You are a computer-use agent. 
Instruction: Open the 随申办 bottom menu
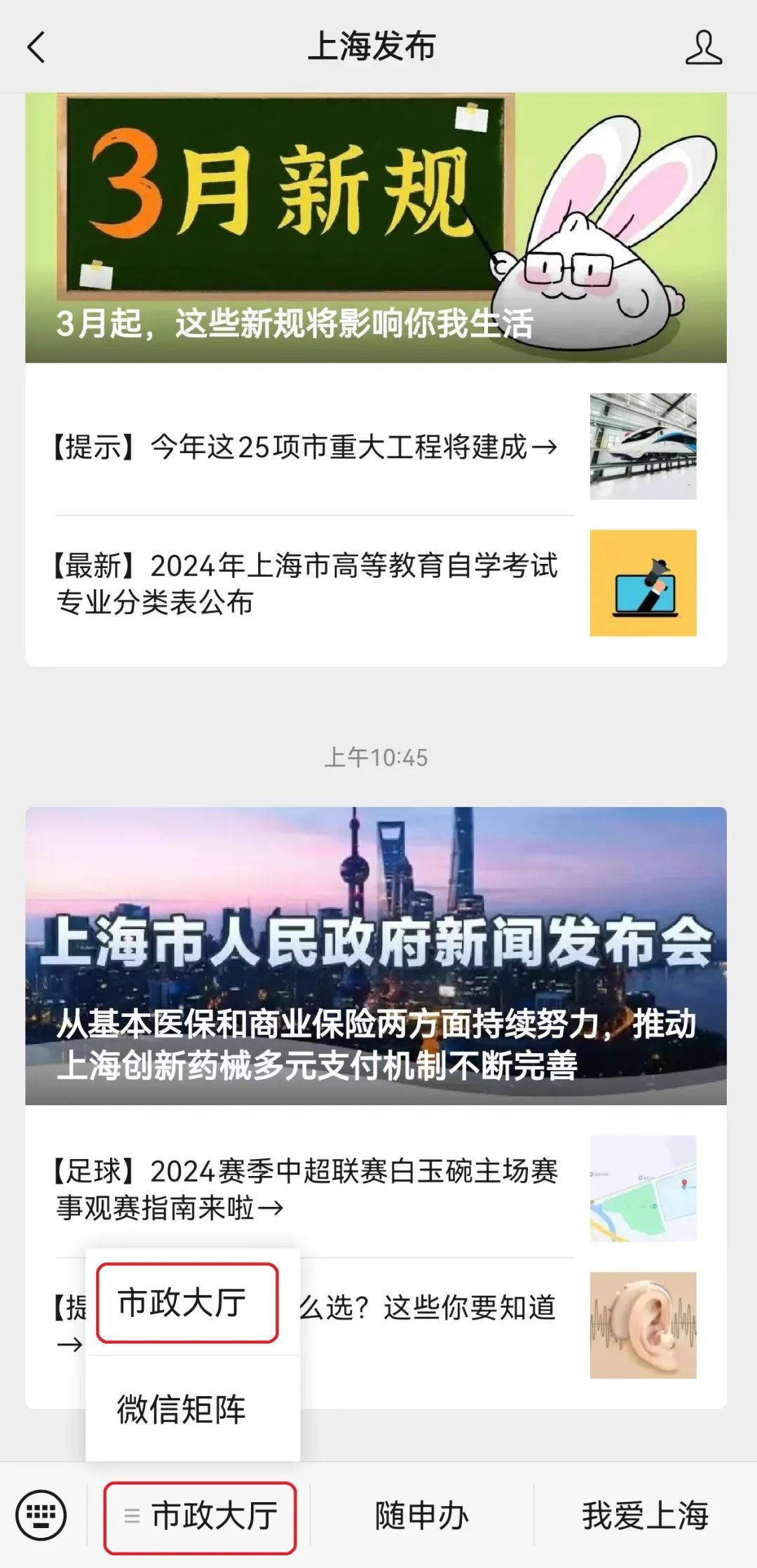pyautogui.click(x=421, y=1516)
